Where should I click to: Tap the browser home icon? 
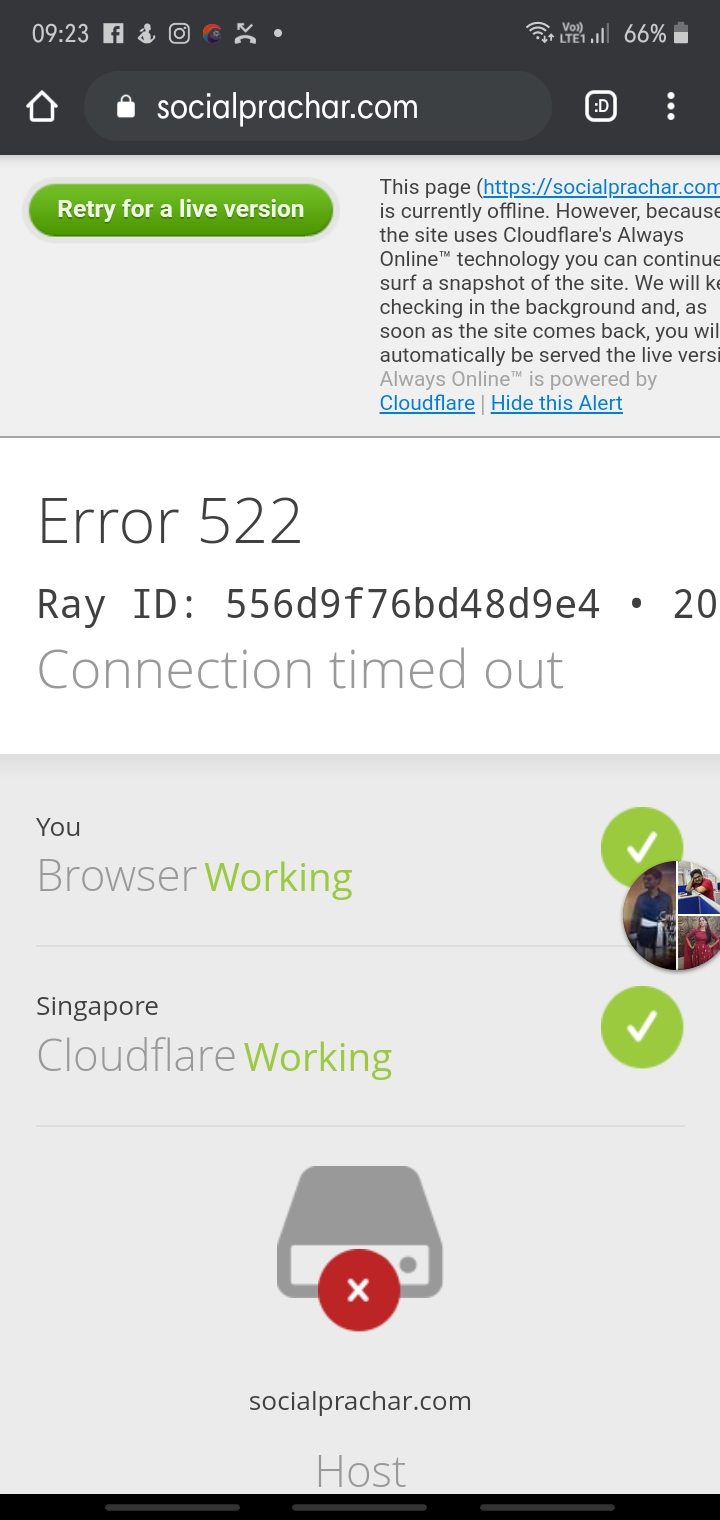click(x=42, y=107)
